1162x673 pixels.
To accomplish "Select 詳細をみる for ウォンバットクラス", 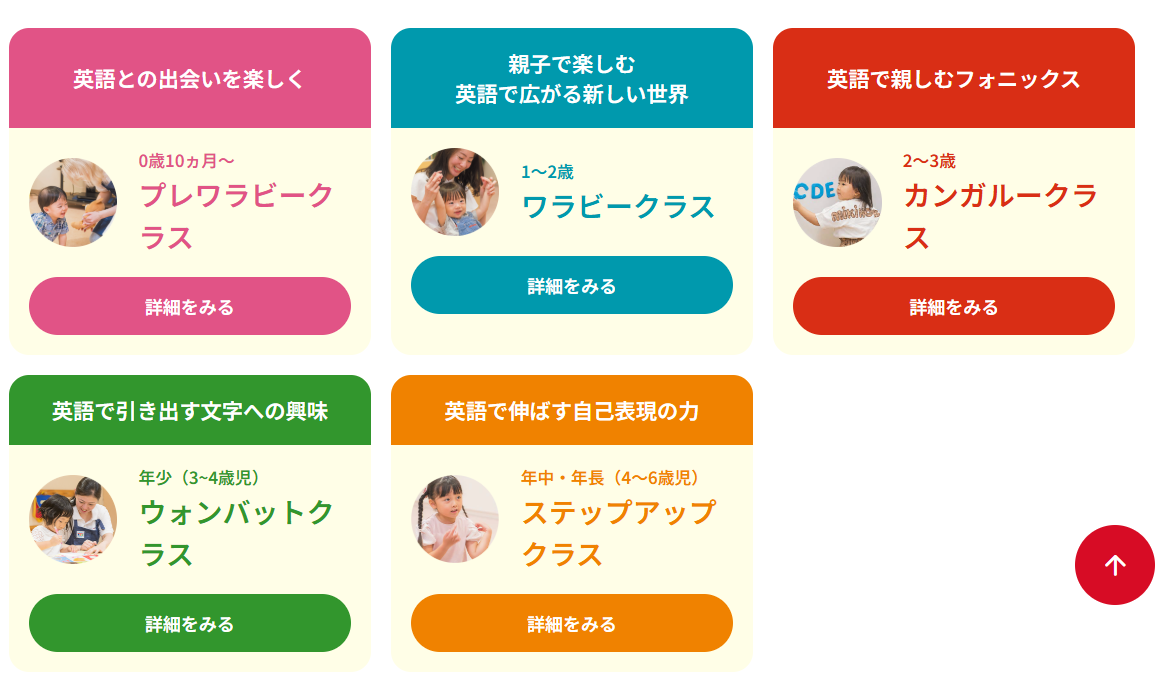I will (x=190, y=624).
